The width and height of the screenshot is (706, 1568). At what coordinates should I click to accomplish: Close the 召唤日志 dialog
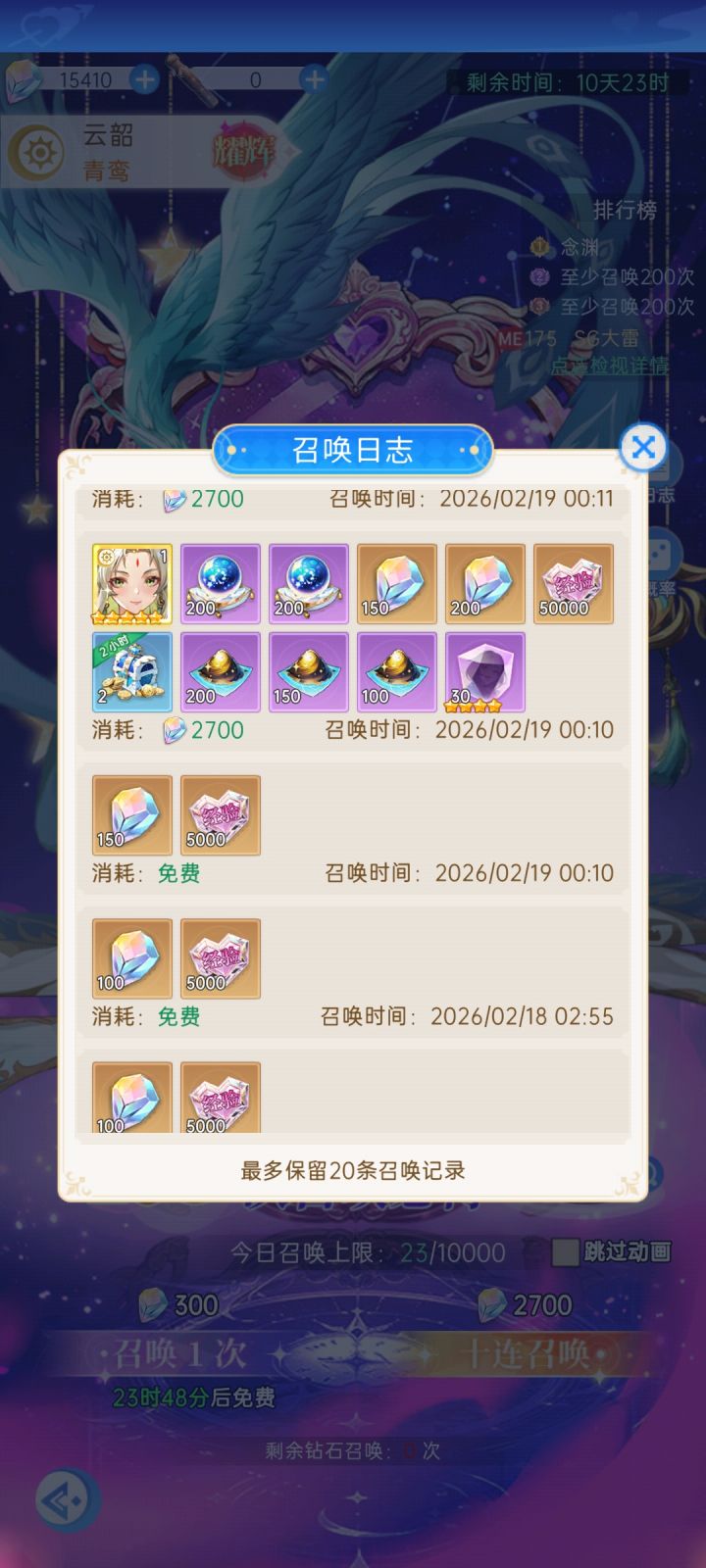pyautogui.click(x=642, y=448)
